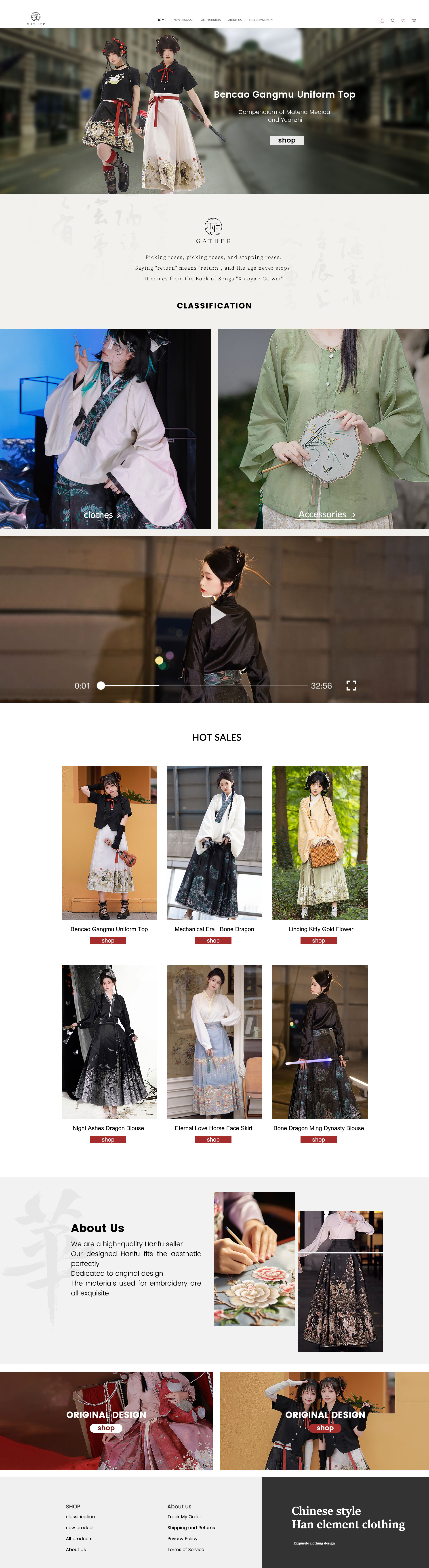Tap shop on the Bencao Gangmu banner
Viewport: 429px width, 1568px height.
[x=287, y=141]
